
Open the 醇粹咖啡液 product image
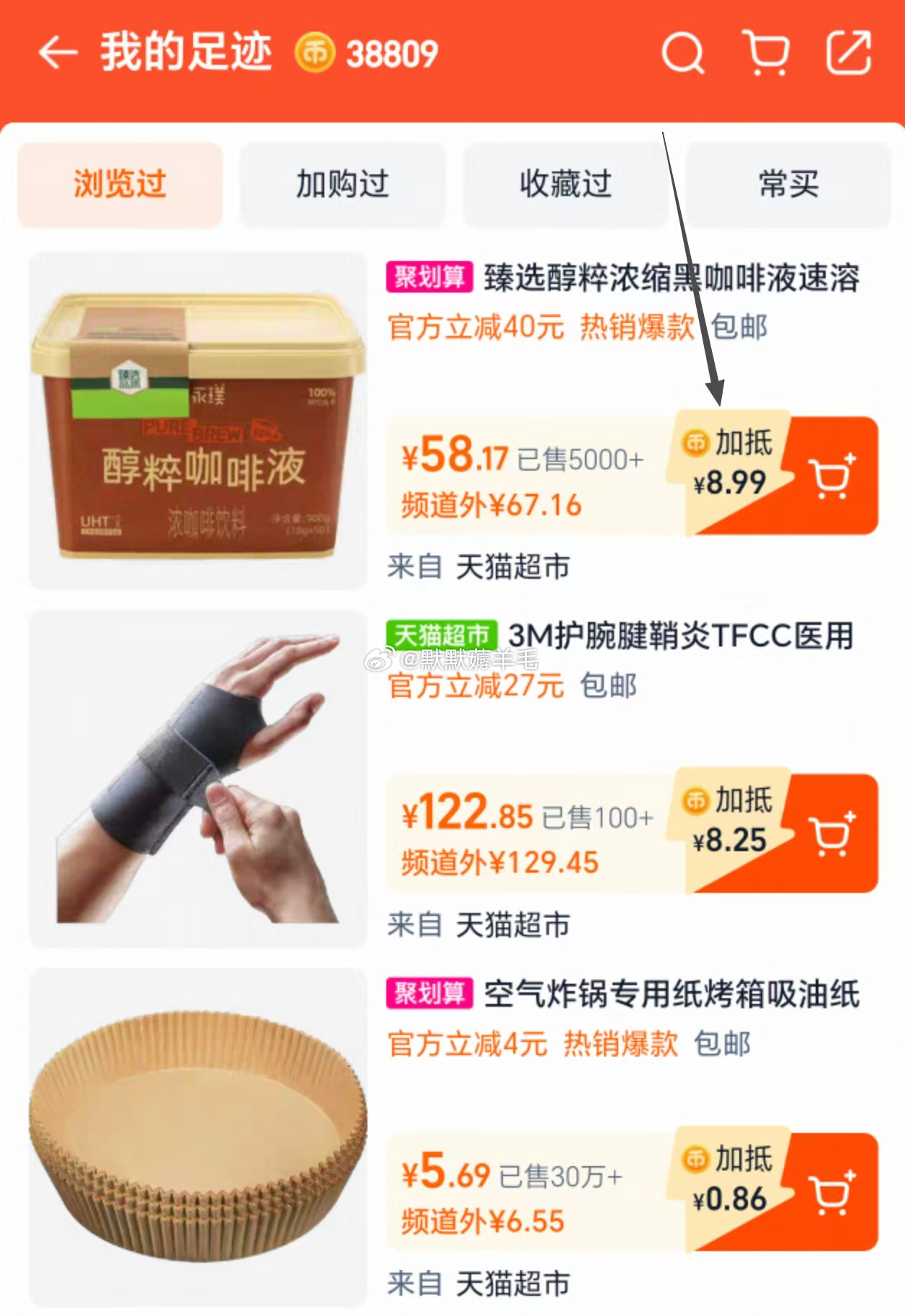(198, 421)
